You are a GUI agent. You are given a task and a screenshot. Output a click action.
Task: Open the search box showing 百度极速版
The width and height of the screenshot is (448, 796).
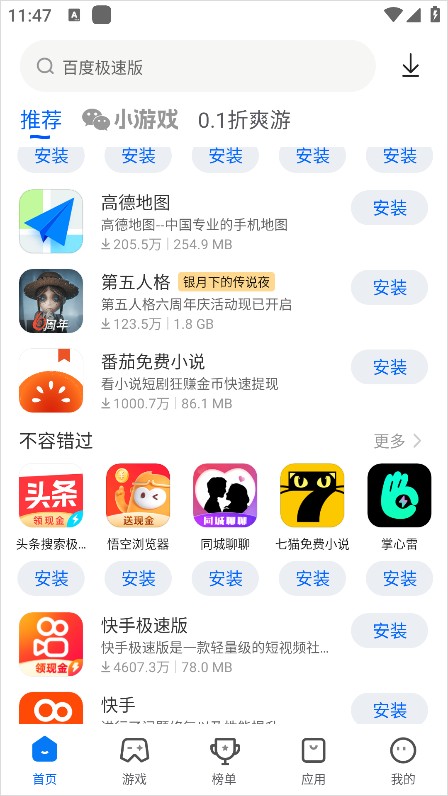pos(198,67)
